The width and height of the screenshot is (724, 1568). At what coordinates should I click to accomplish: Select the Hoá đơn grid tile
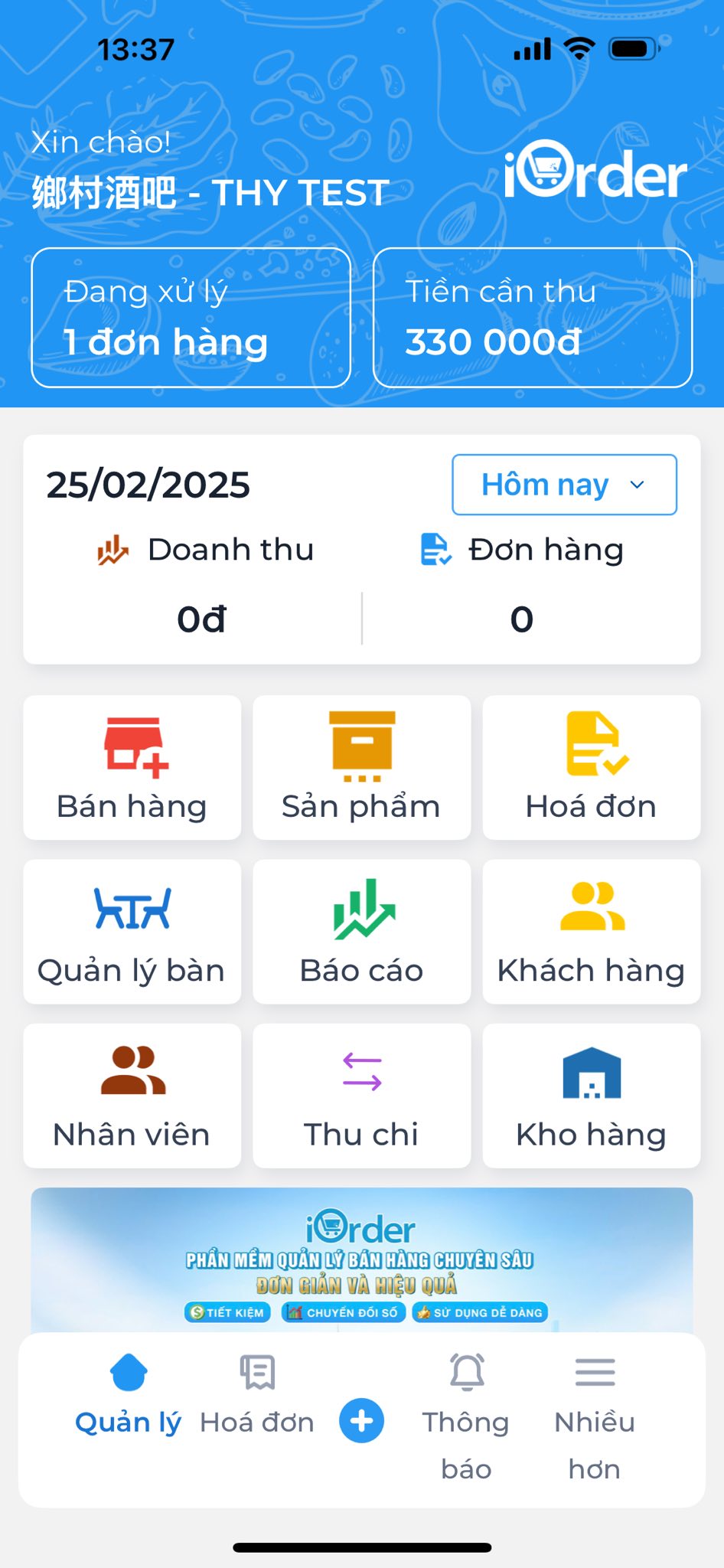tap(591, 767)
